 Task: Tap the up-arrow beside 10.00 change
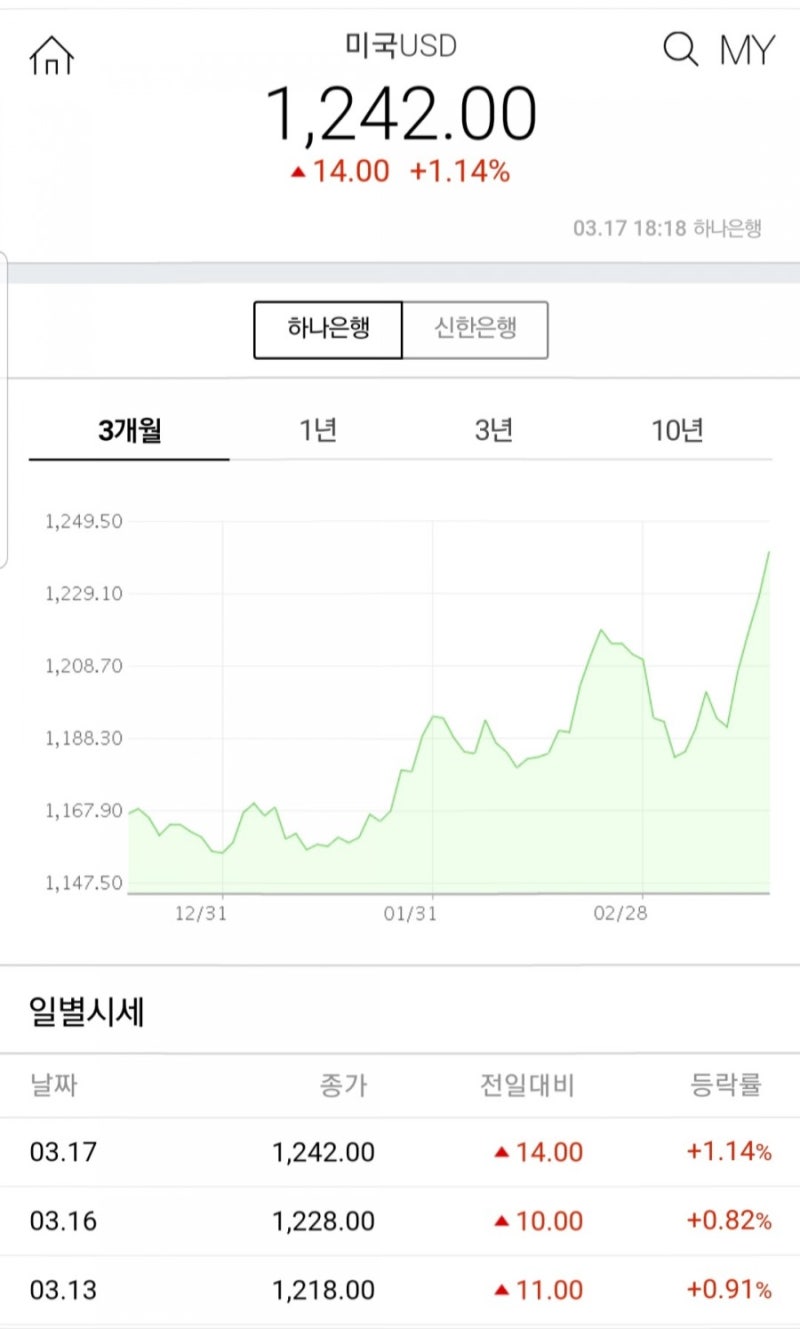tap(503, 1221)
